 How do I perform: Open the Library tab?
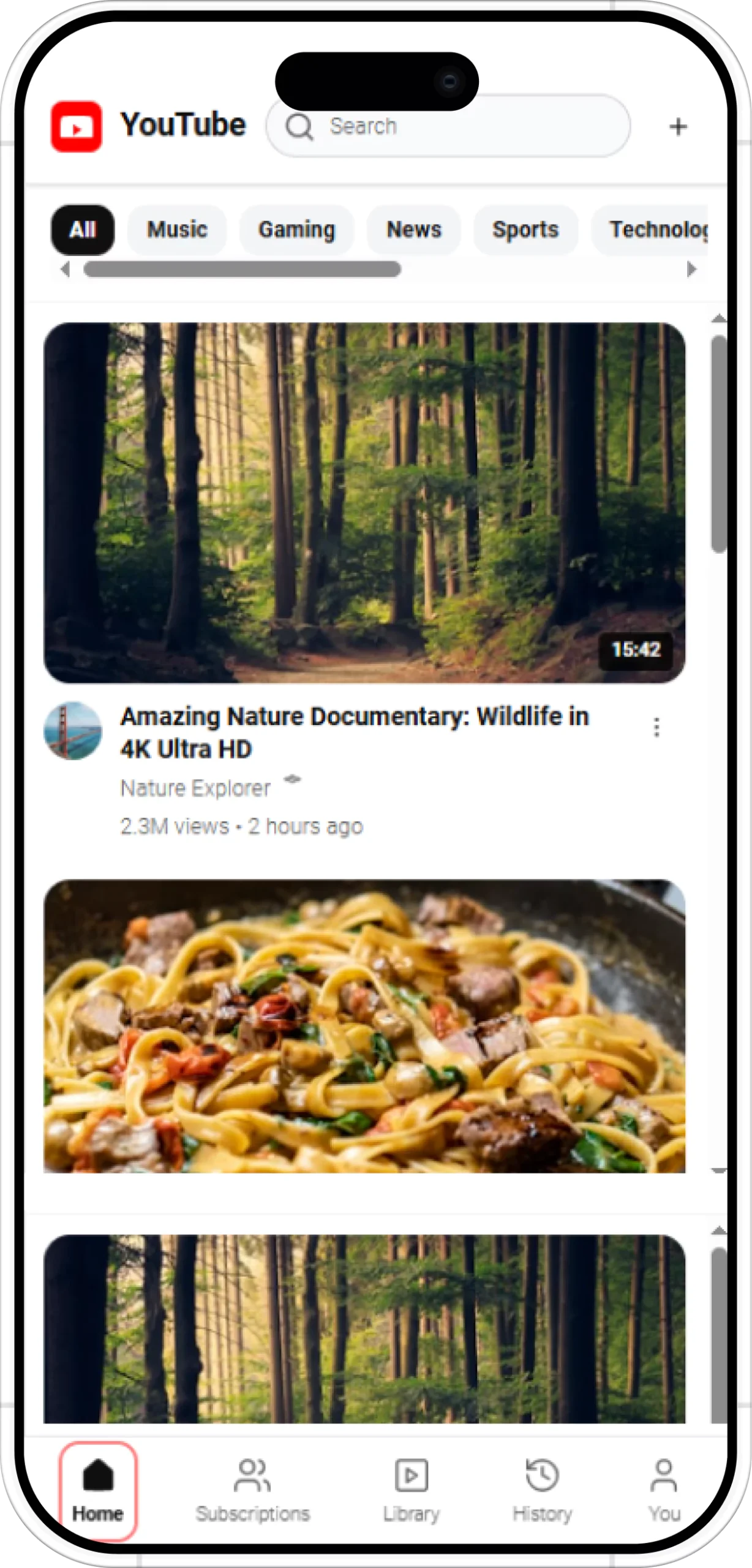pyautogui.click(x=412, y=1490)
